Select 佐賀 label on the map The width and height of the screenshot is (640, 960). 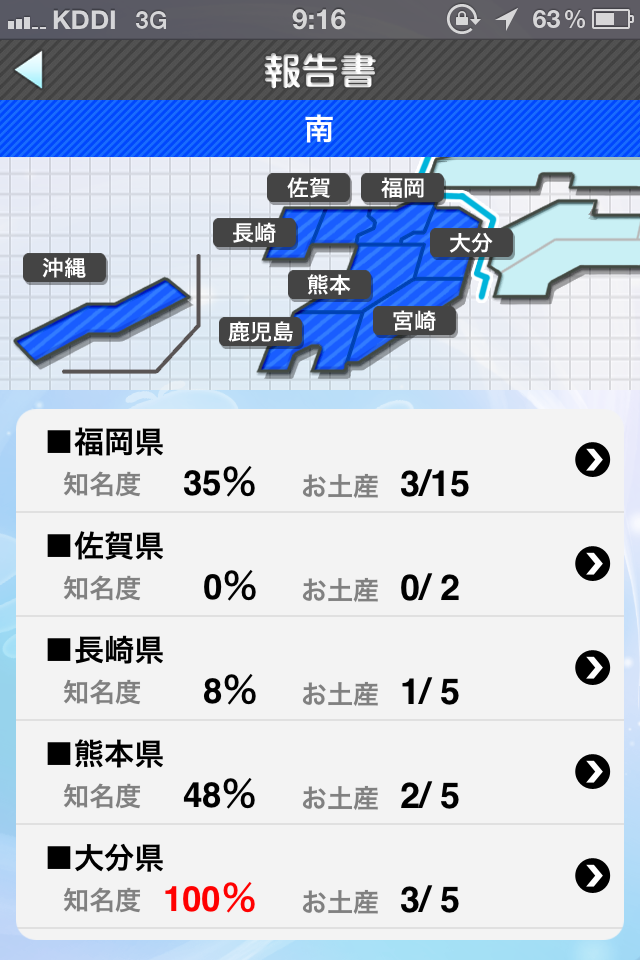pos(309,187)
